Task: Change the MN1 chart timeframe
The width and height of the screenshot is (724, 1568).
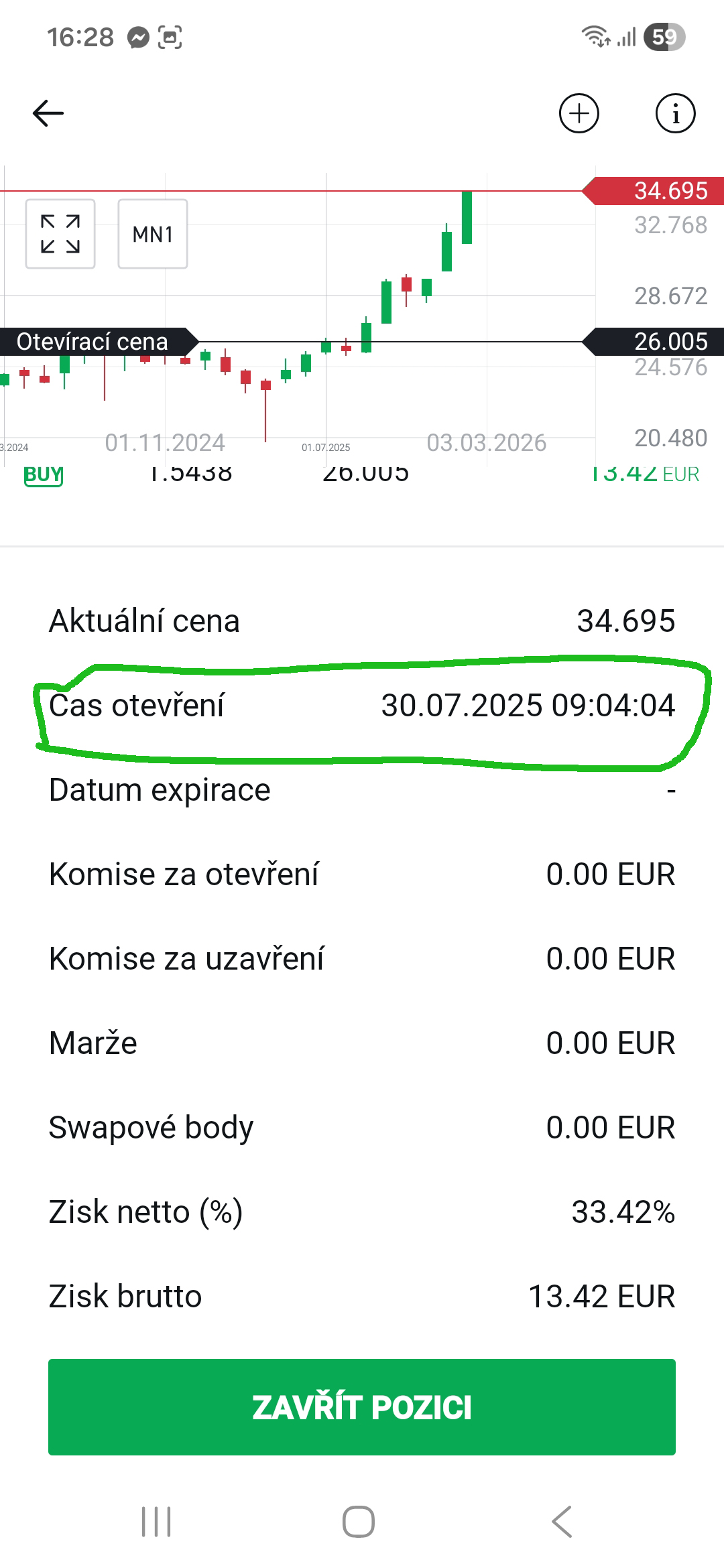Action: pyautogui.click(x=153, y=234)
